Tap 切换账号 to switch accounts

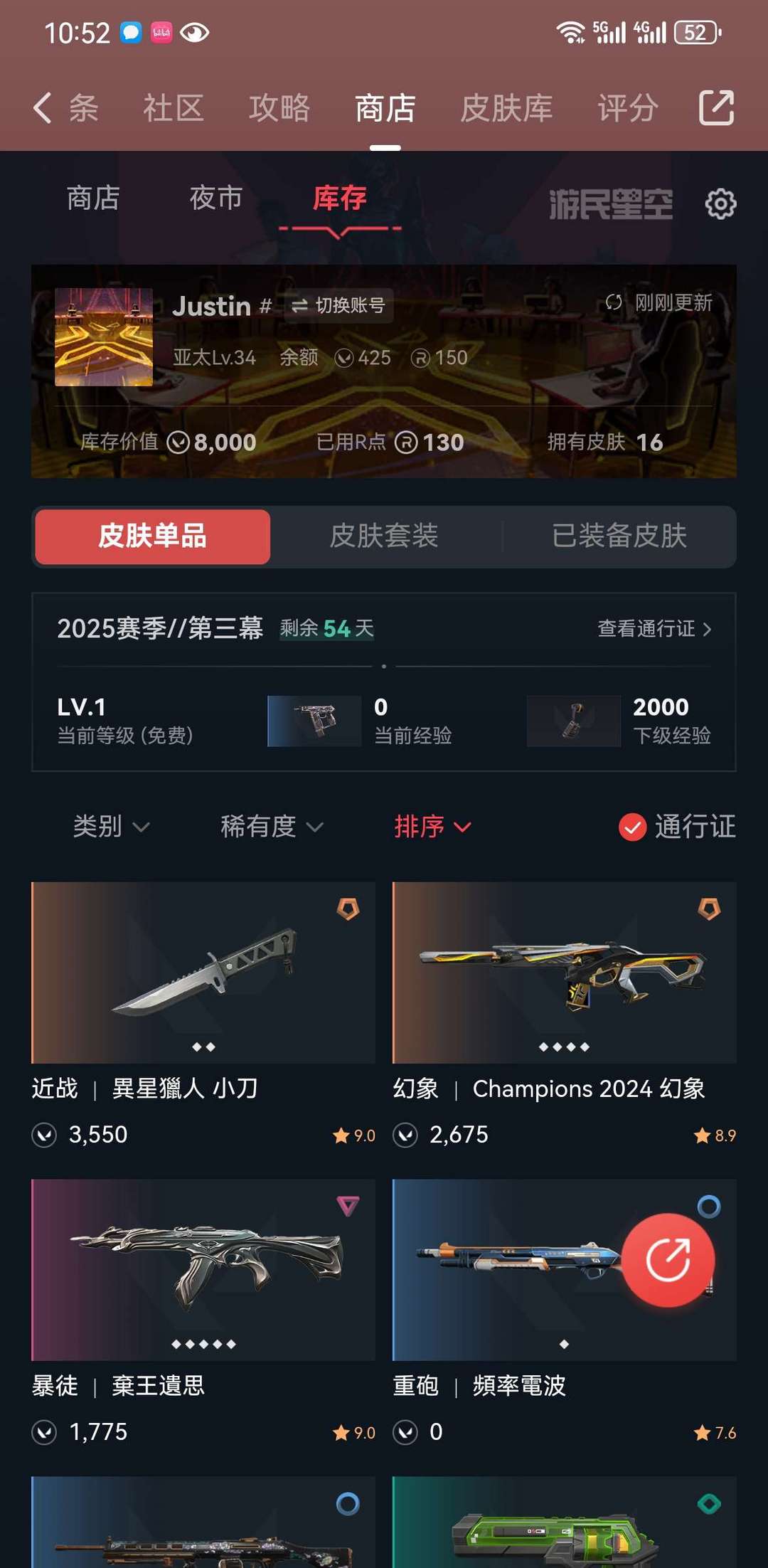tap(339, 306)
